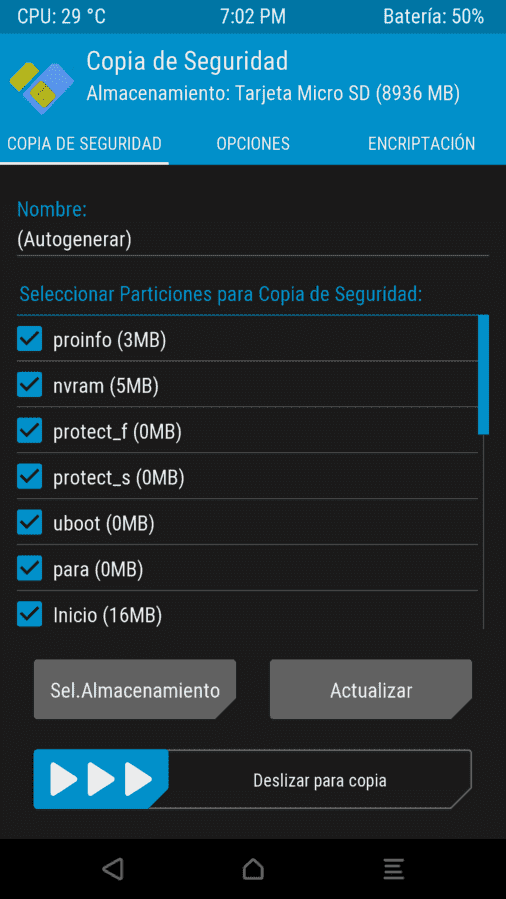Toggle the para (0MB) checkbox
This screenshot has width=506, height=899.
click(x=30, y=568)
